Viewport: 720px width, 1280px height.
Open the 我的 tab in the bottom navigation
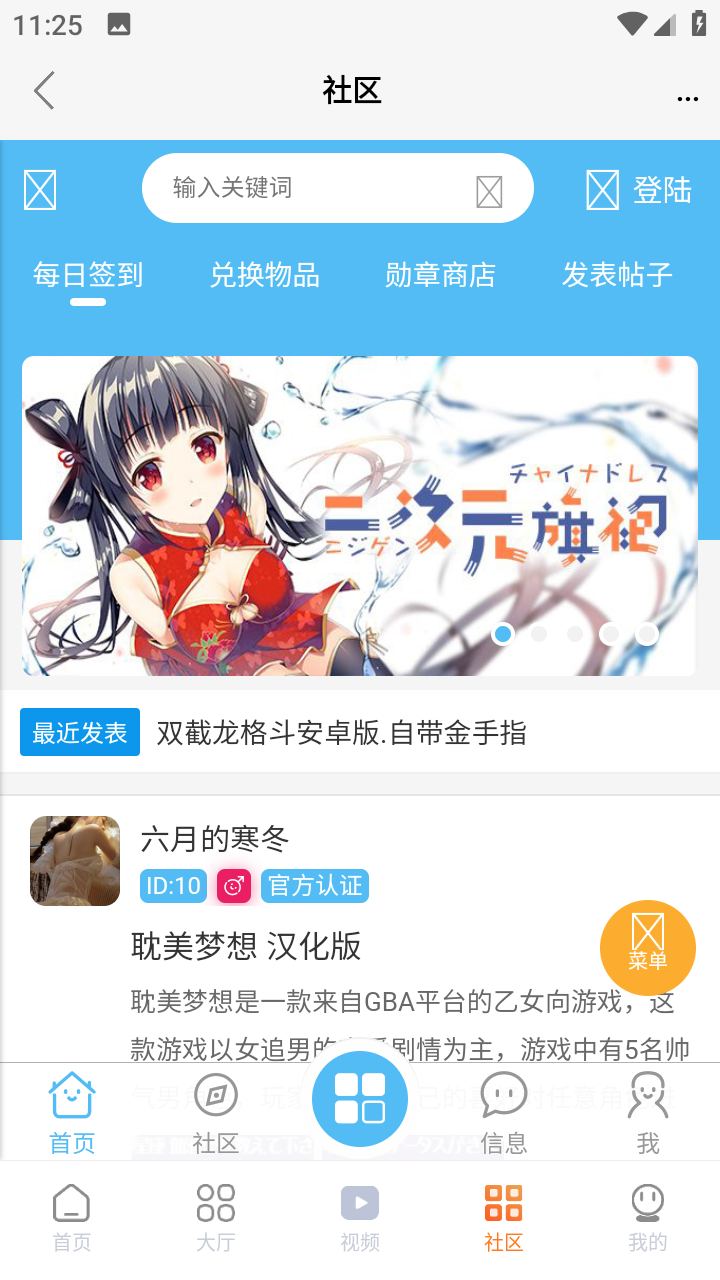pyautogui.click(x=648, y=1216)
